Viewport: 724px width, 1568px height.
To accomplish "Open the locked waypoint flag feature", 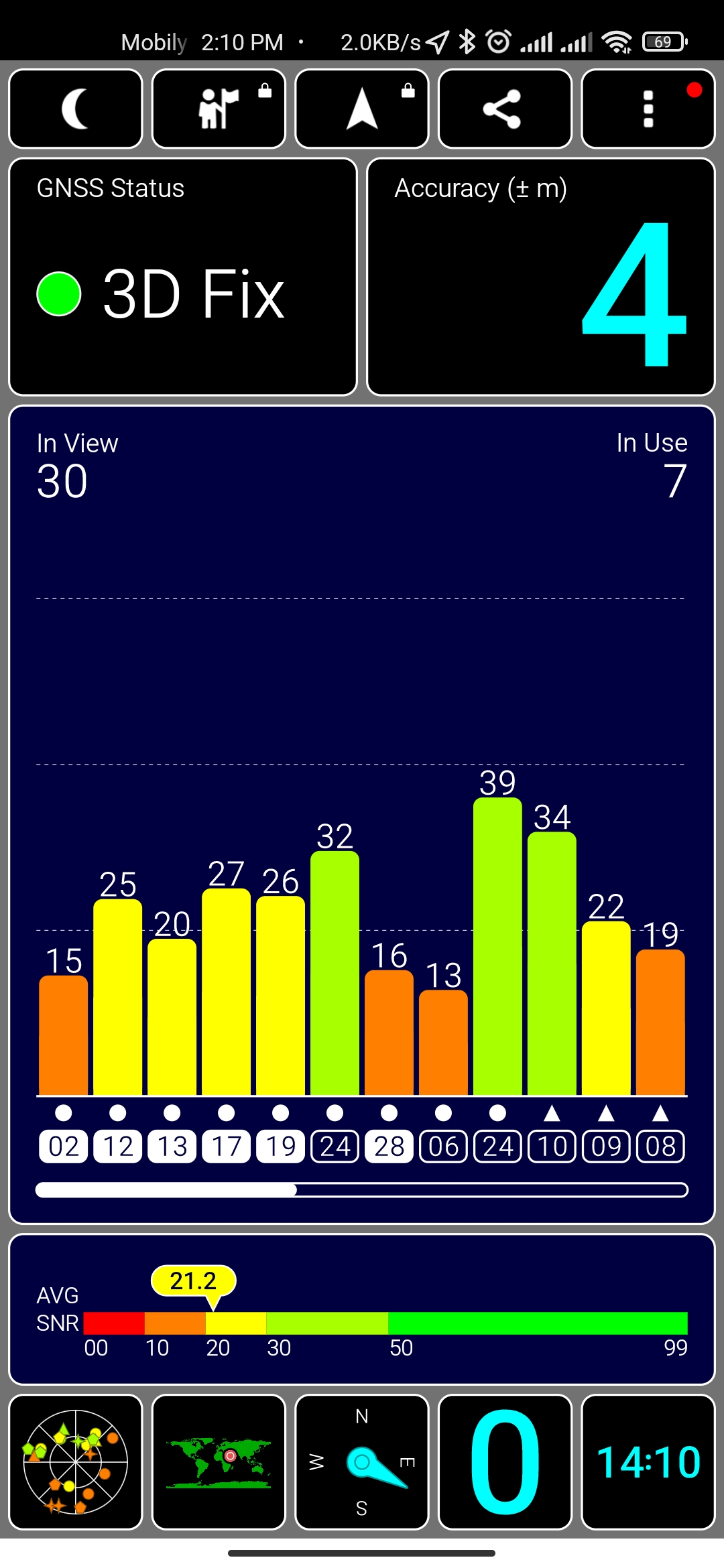I will click(219, 109).
